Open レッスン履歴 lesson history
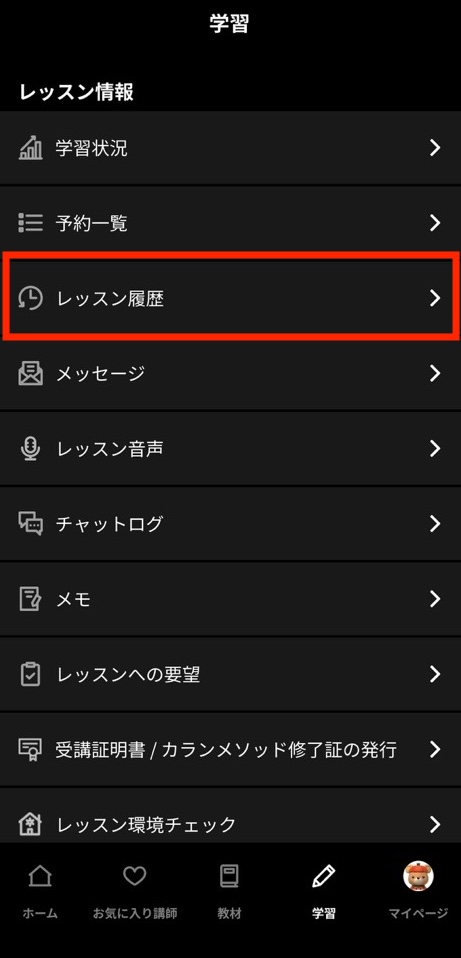Viewport: 461px width, 958px height. tap(230, 298)
